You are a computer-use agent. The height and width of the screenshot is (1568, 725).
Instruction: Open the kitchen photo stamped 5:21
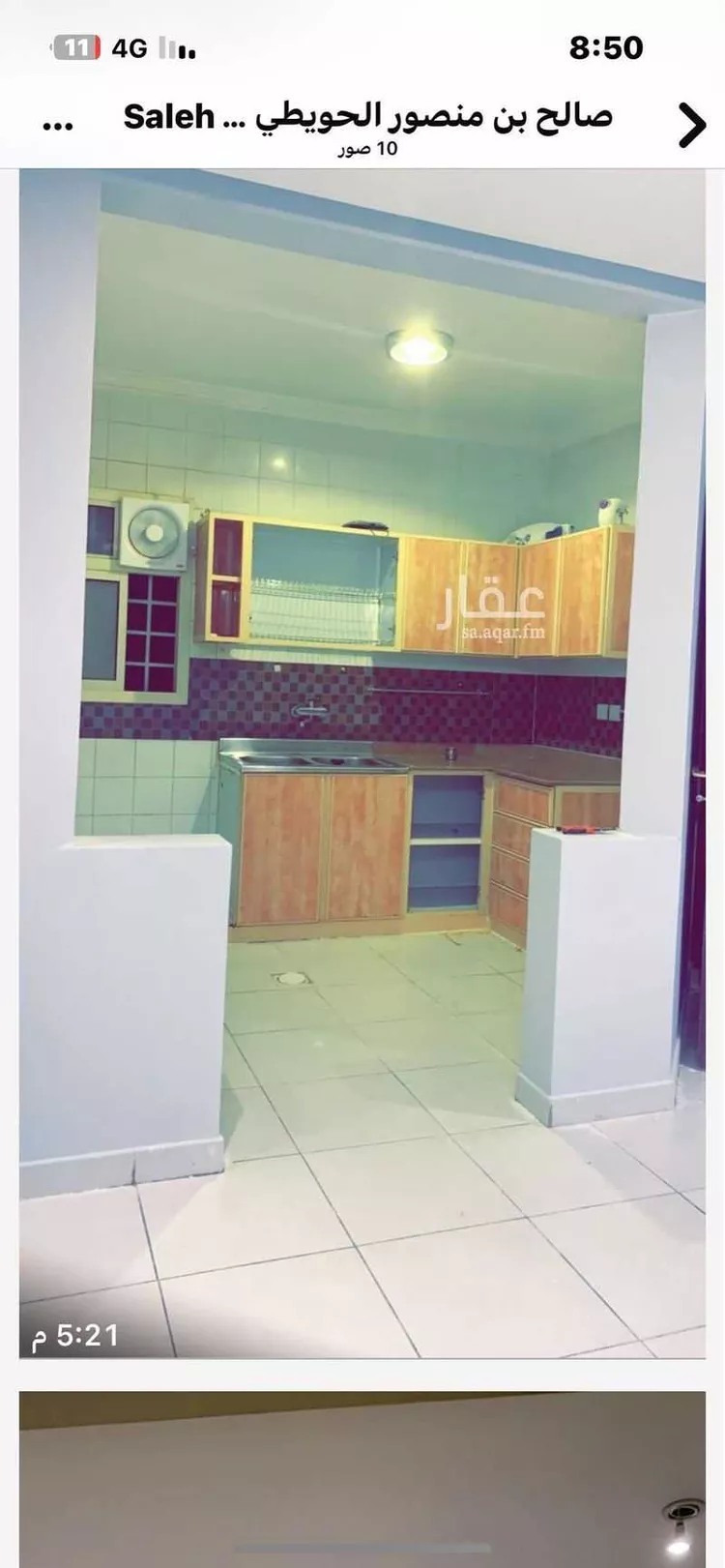[x=362, y=764]
